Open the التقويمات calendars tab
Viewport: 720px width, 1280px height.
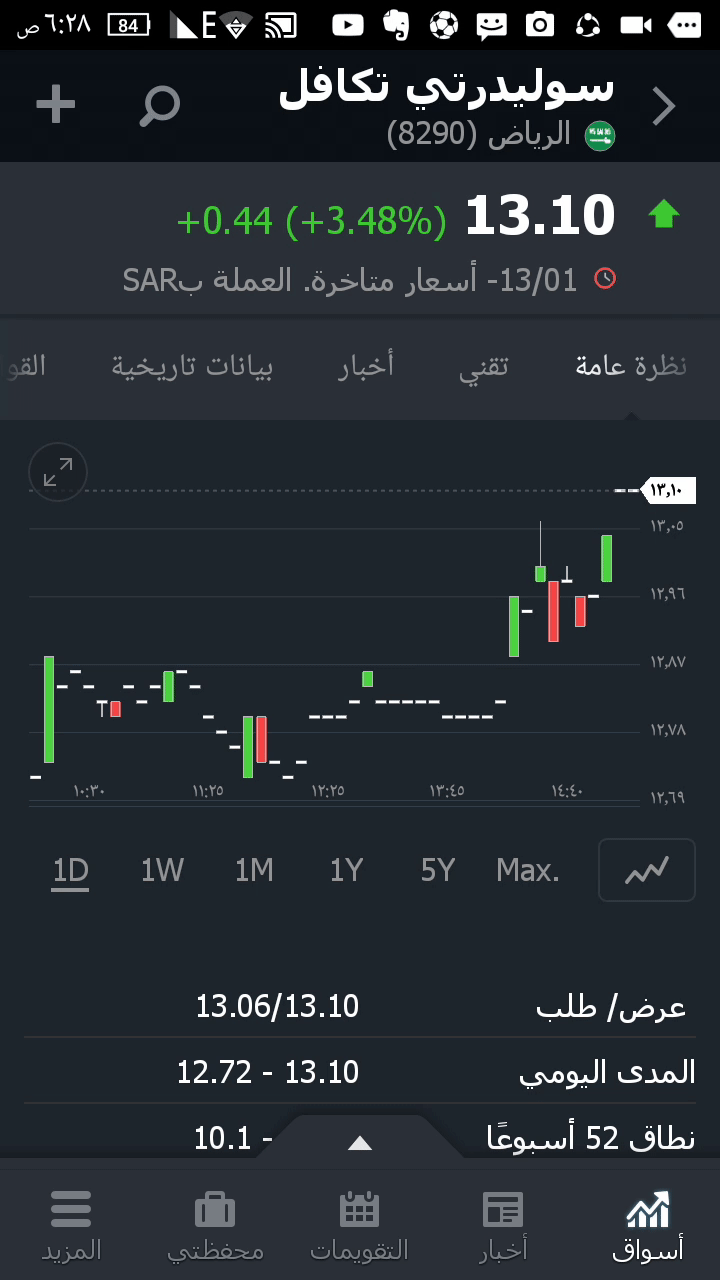tap(359, 1224)
